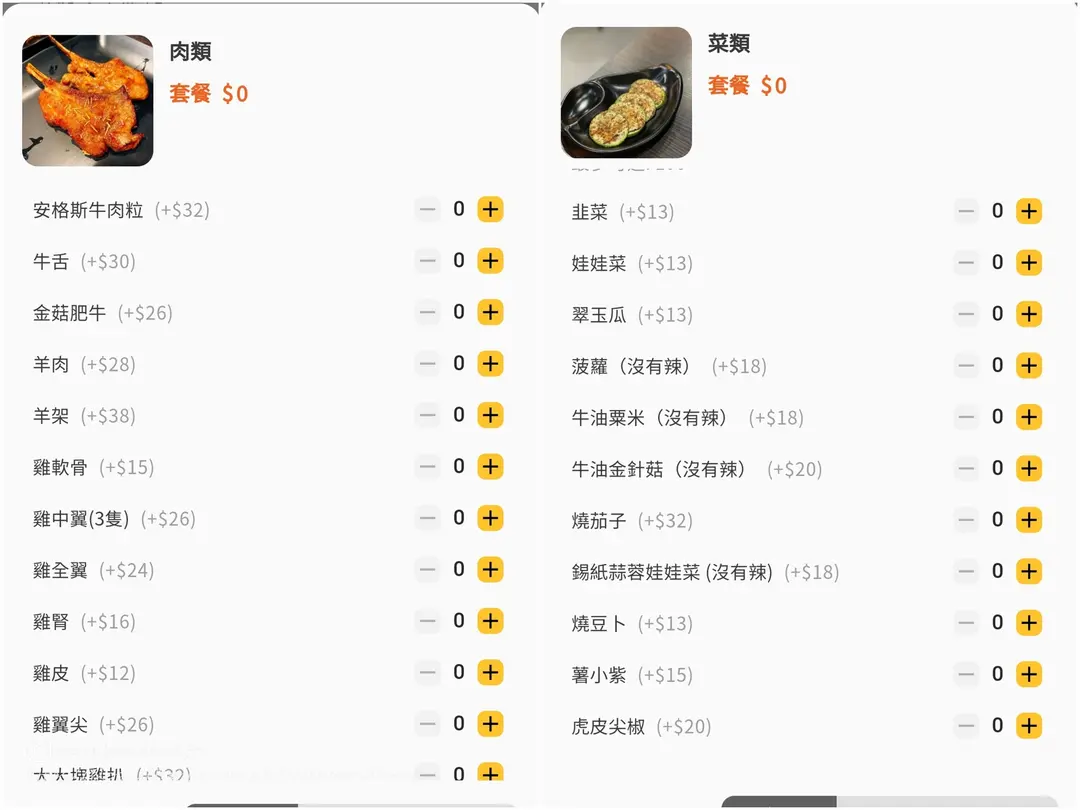This screenshot has height=810, width=1080.
Task: Tap plus for 菠蘿（沒有辣）
Action: 1029,366
